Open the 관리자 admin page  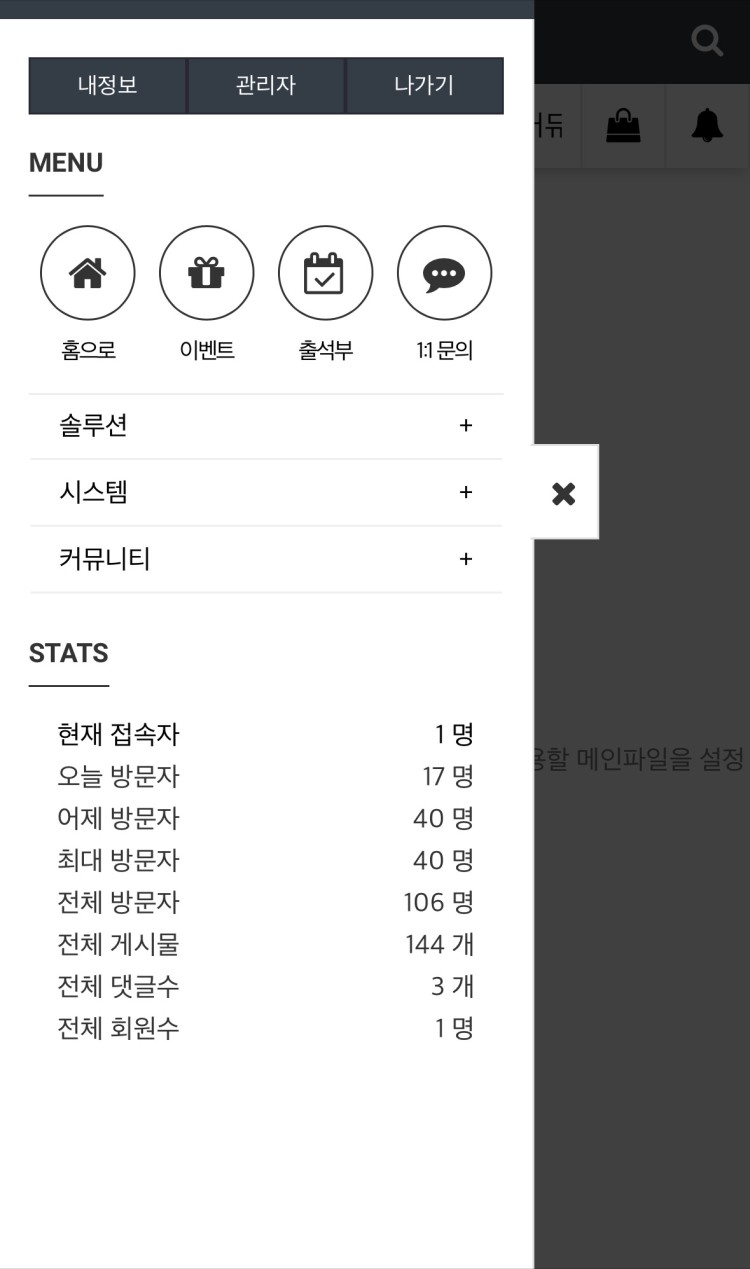[x=266, y=86]
